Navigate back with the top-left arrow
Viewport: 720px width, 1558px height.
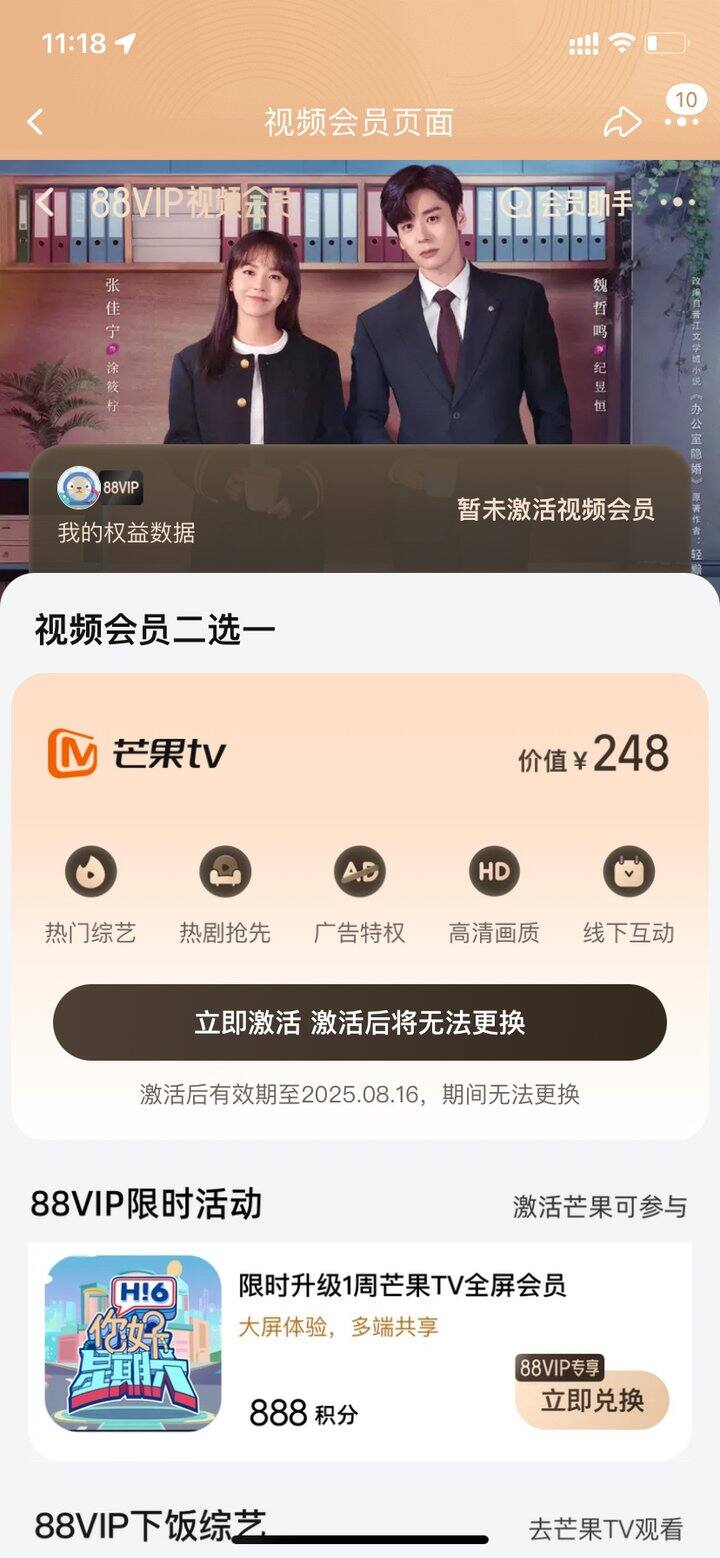tap(35, 121)
